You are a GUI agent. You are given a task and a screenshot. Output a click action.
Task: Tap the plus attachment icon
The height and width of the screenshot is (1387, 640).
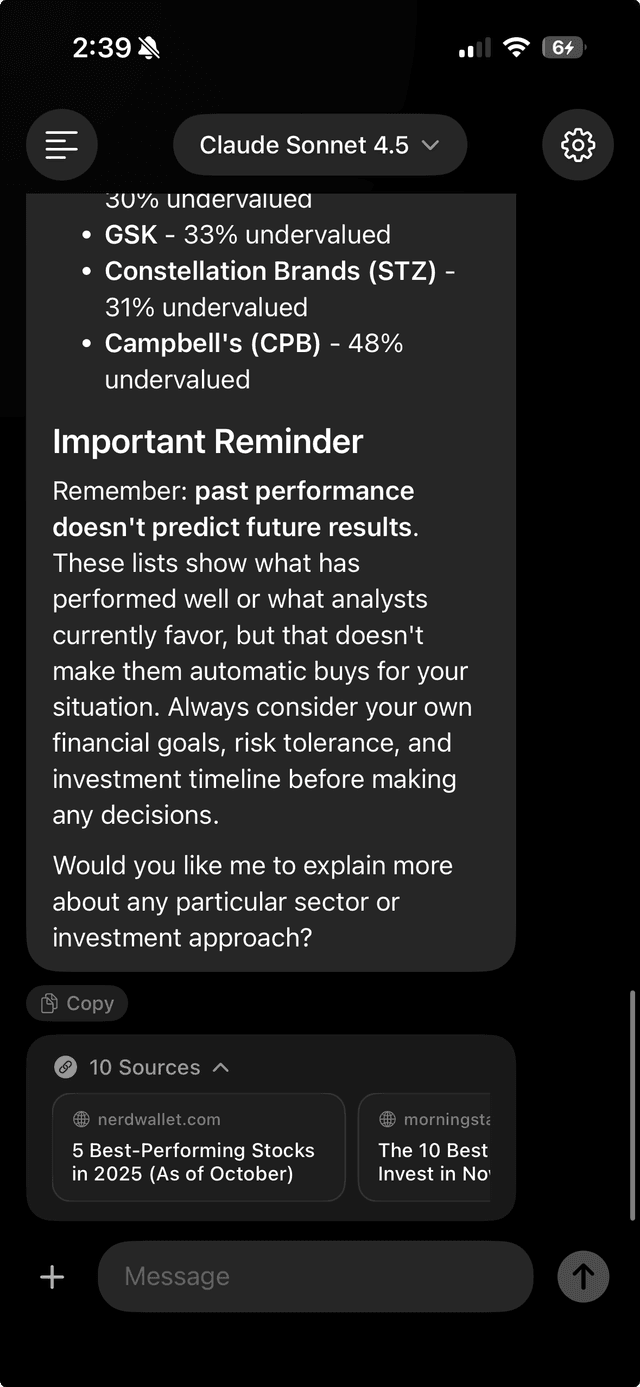tap(52, 1276)
